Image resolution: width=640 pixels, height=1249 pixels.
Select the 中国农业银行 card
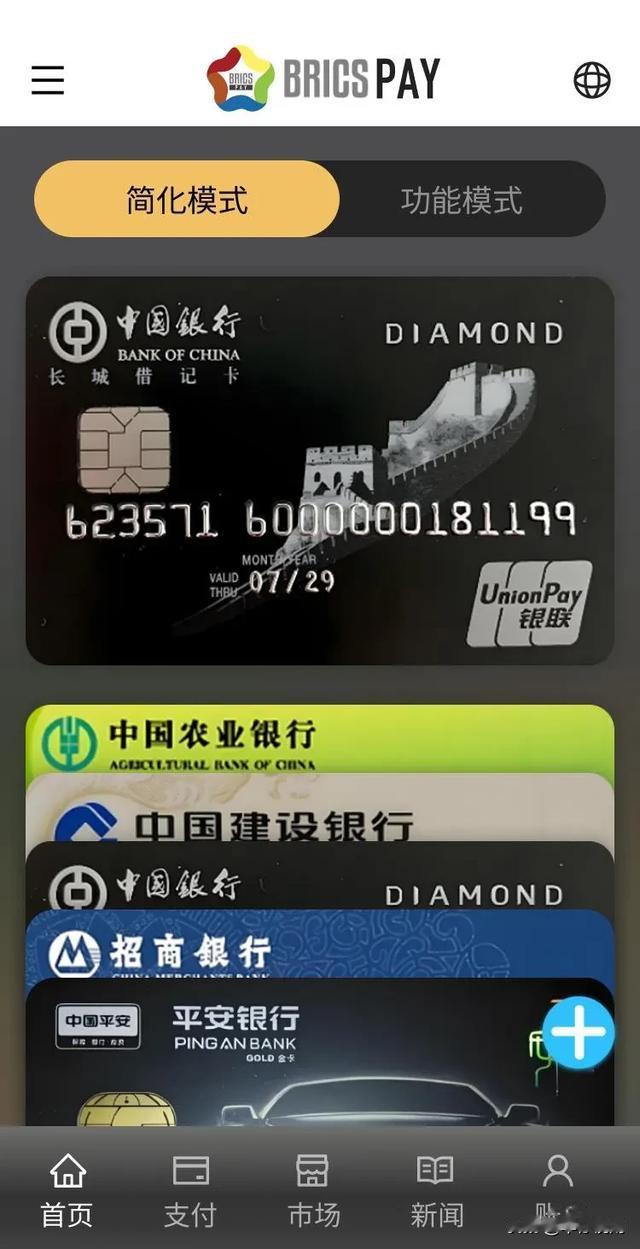click(320, 738)
